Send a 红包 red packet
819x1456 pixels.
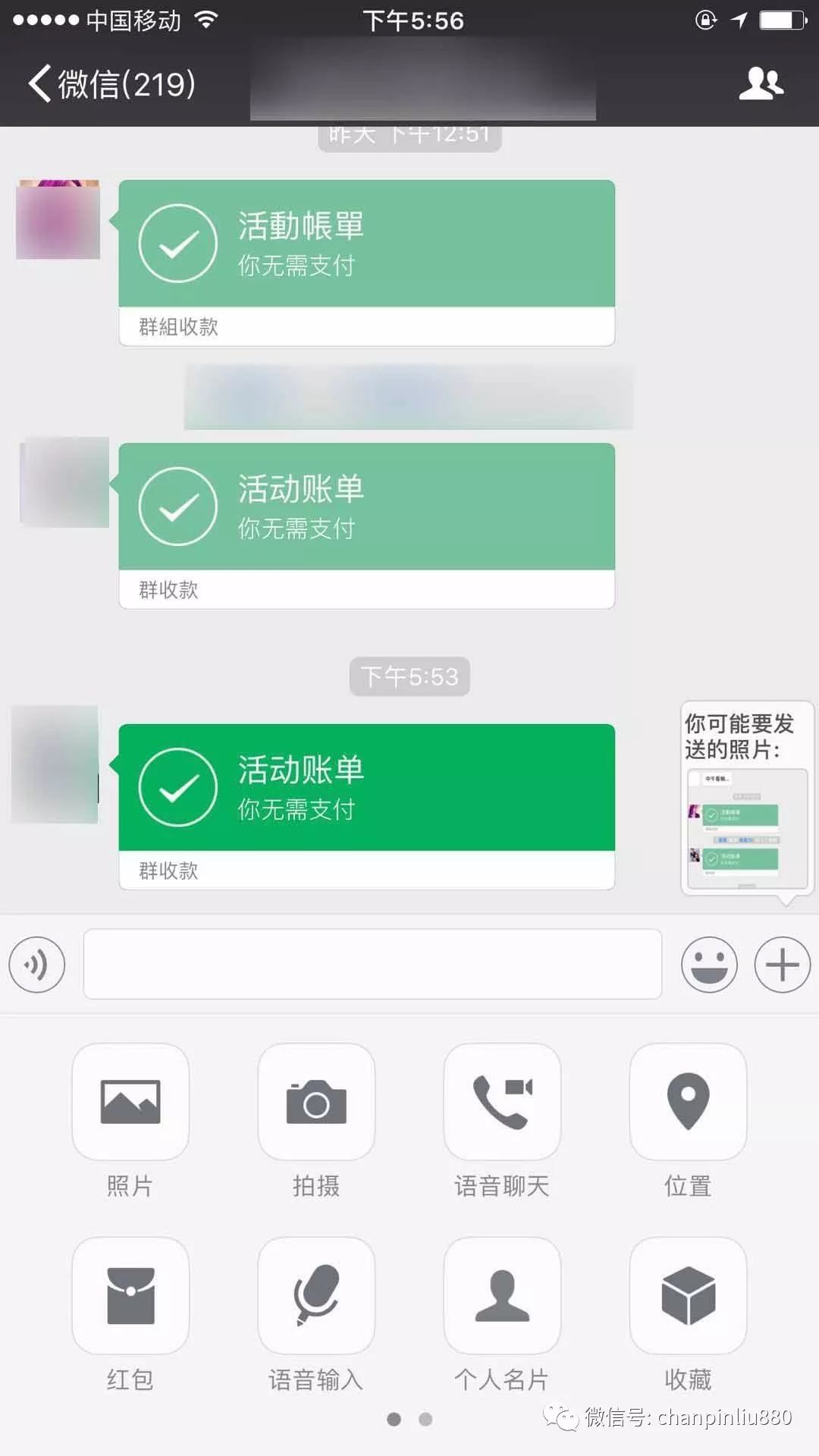point(130,1295)
